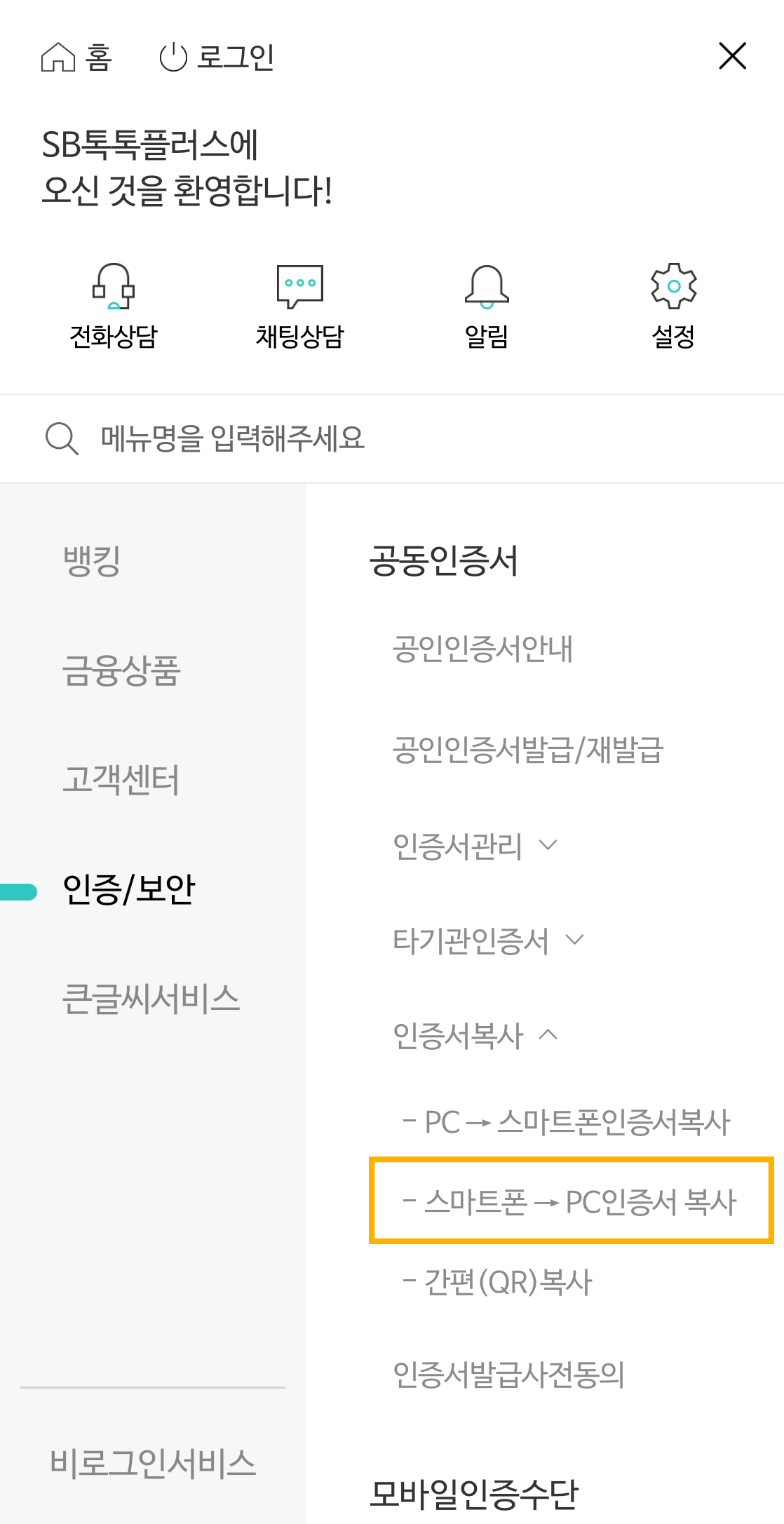Go to 홈 (home)
784x1524 pixels.
click(77, 57)
